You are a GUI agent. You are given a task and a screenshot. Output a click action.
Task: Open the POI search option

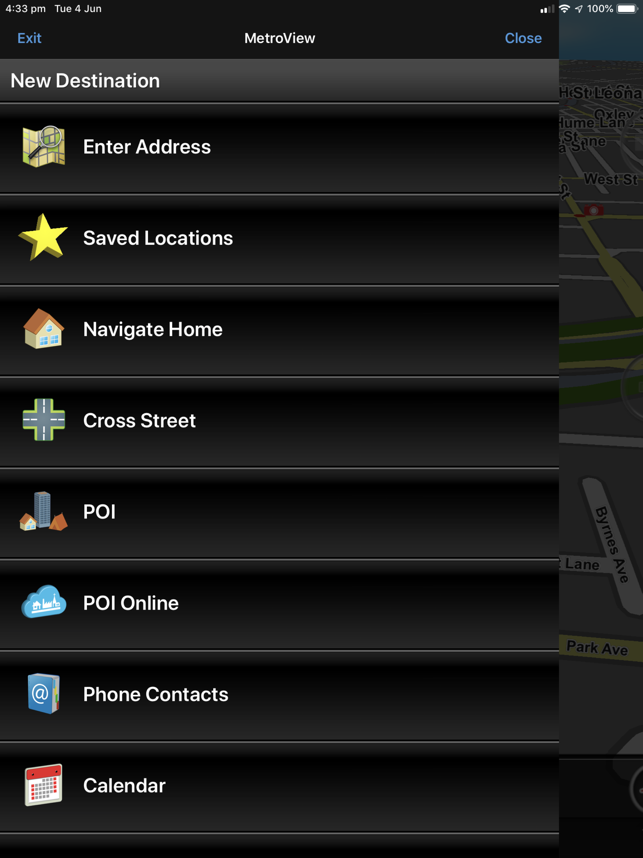point(99,512)
